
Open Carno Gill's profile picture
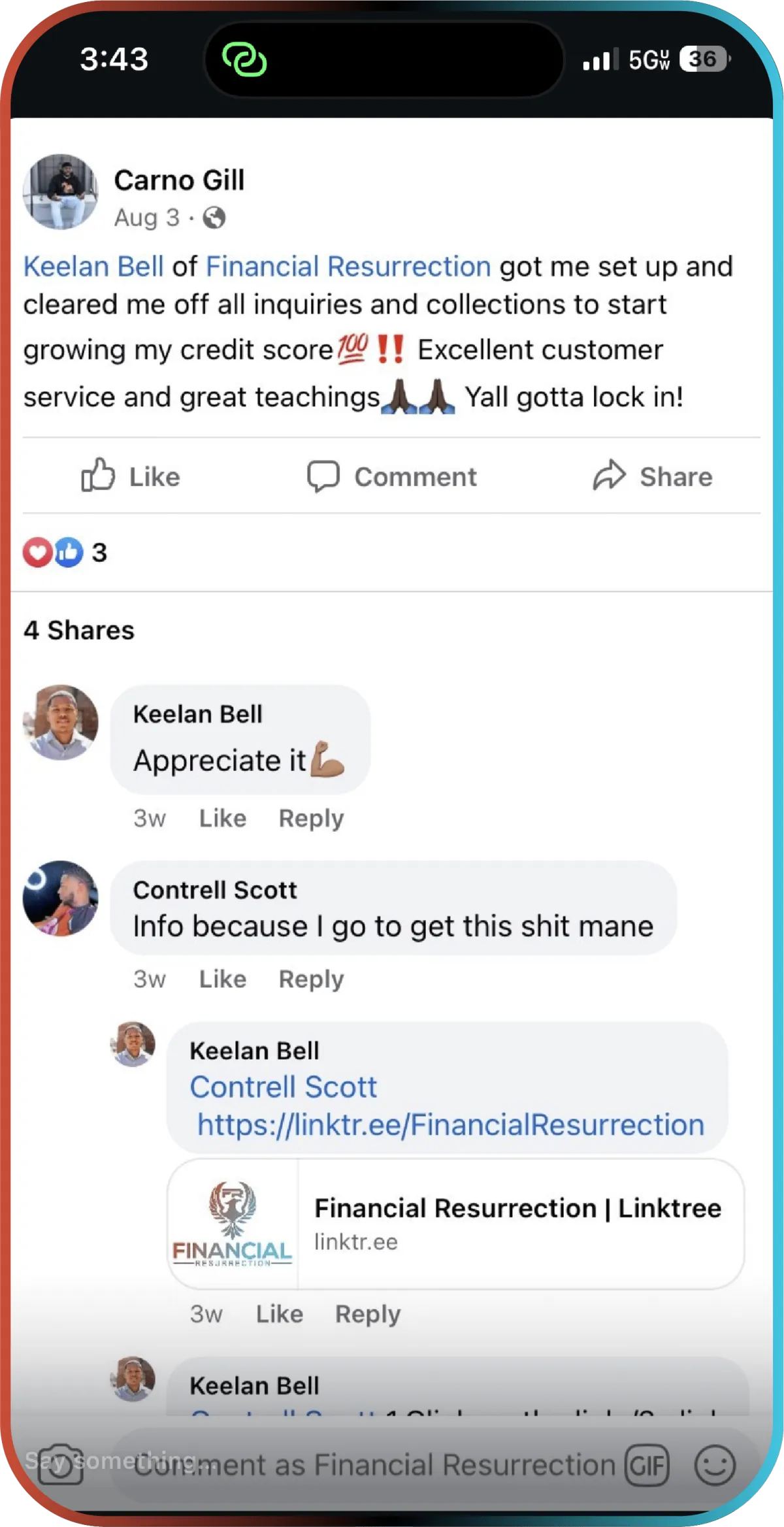[61, 191]
